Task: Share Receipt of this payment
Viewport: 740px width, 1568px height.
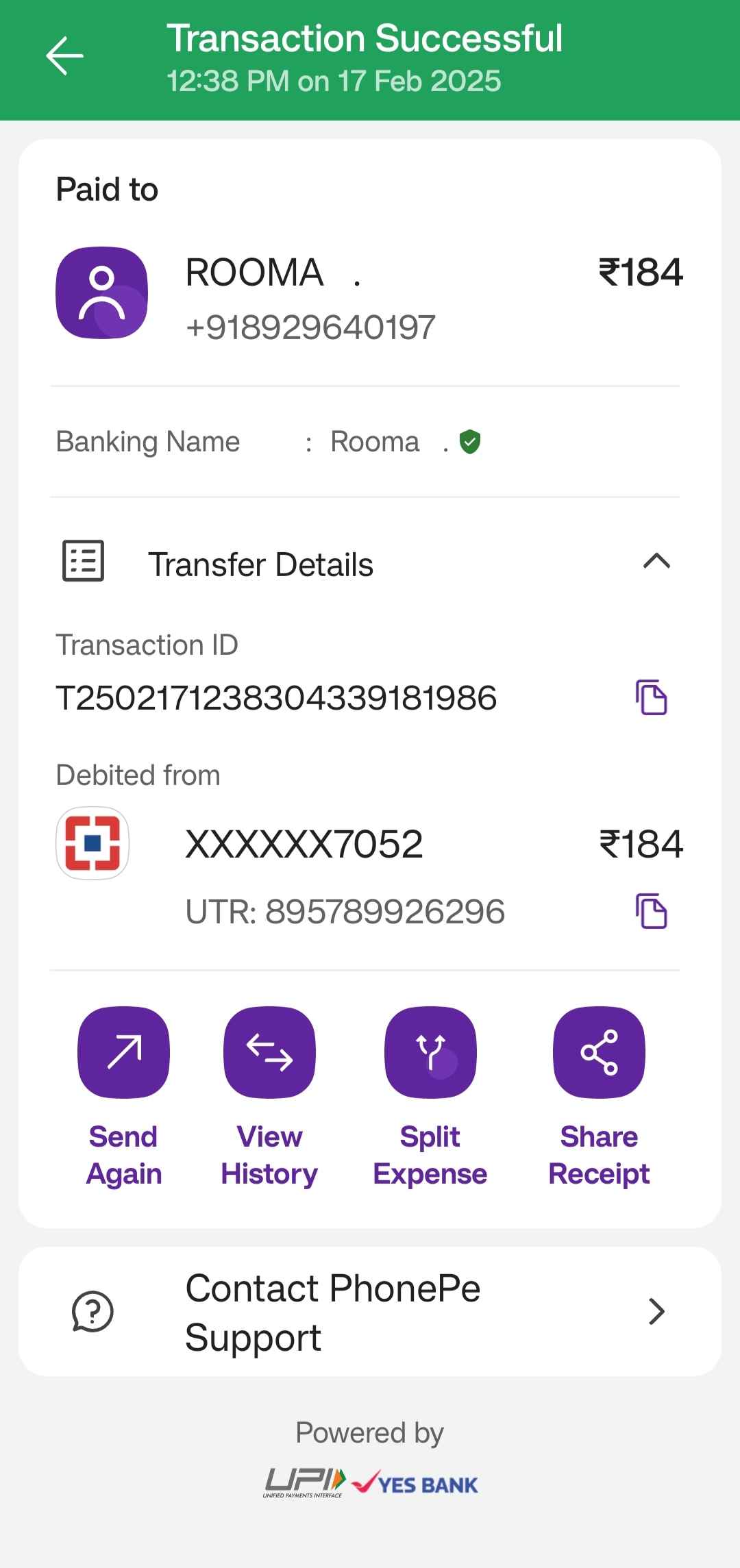Action: click(599, 1097)
